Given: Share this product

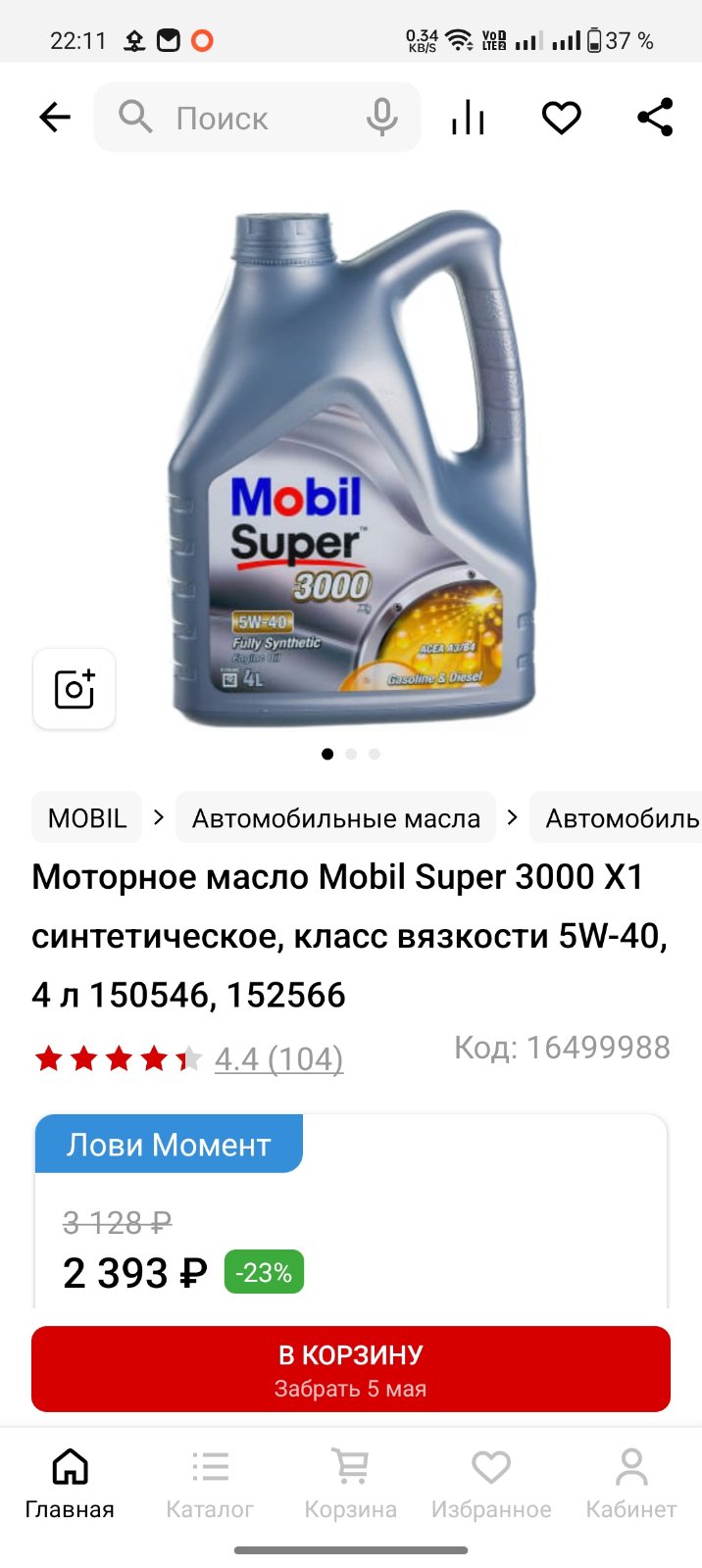Looking at the screenshot, I should point(655,118).
